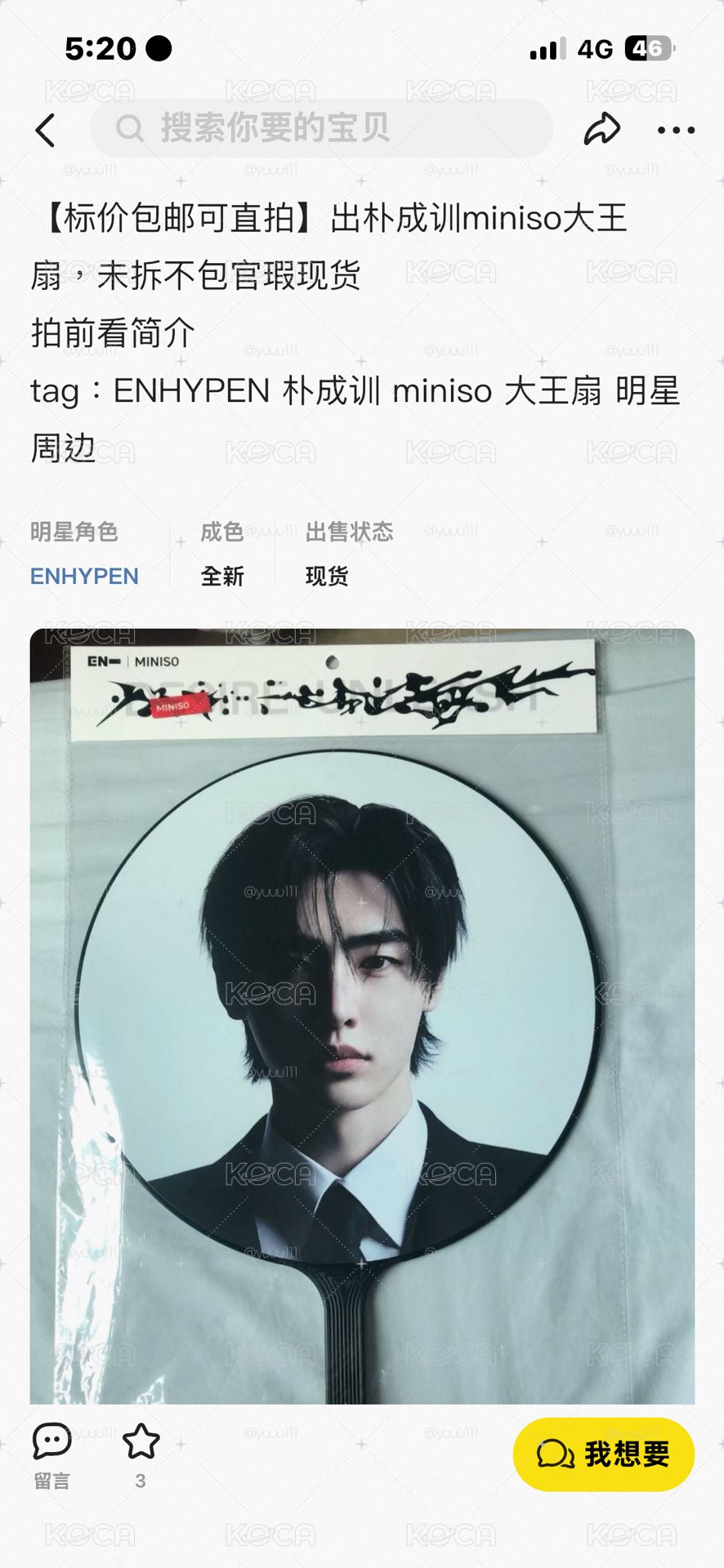This screenshot has height=1568, width=724.
Task: View the fan product photo
Action: point(362,1016)
